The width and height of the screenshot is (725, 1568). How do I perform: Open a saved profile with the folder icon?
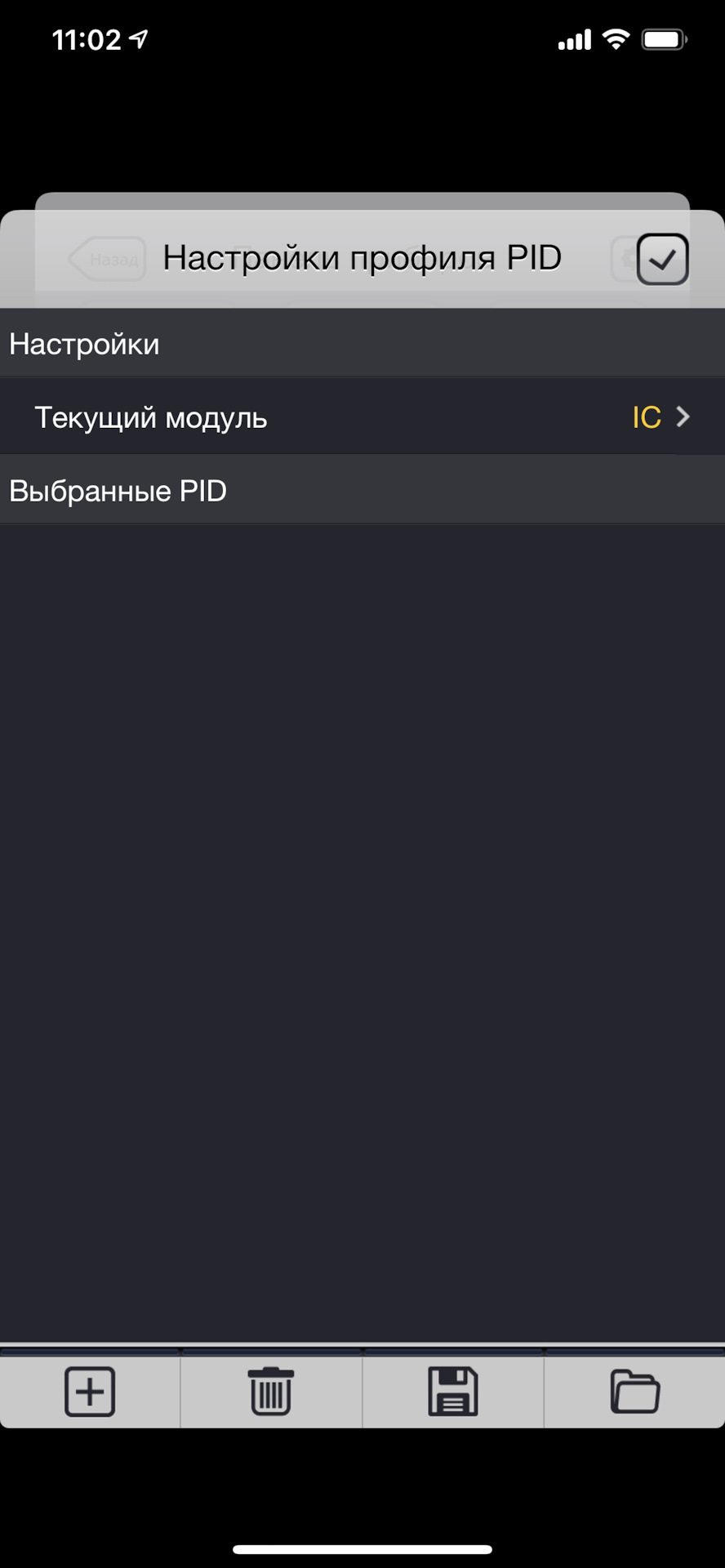click(x=635, y=1391)
